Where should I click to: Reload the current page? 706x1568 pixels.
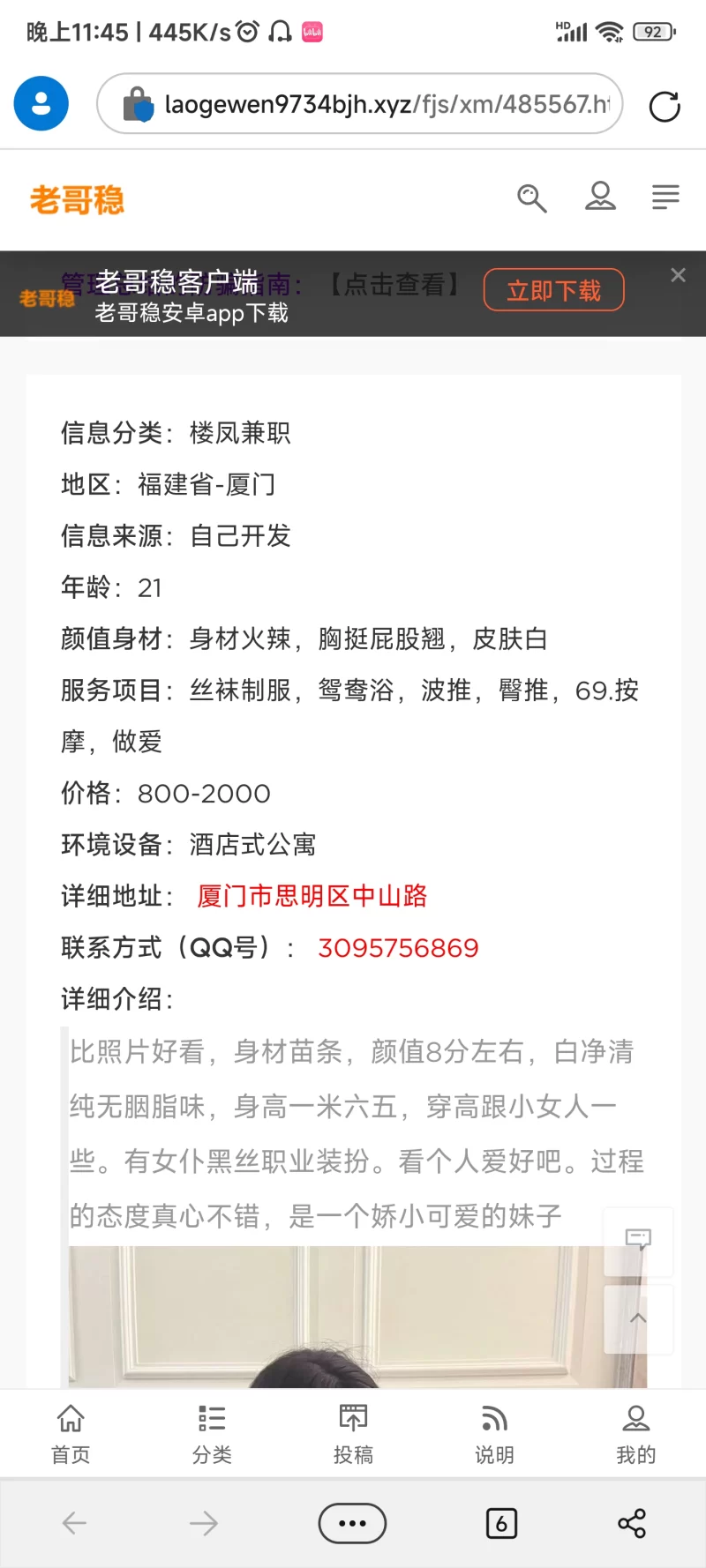click(664, 107)
